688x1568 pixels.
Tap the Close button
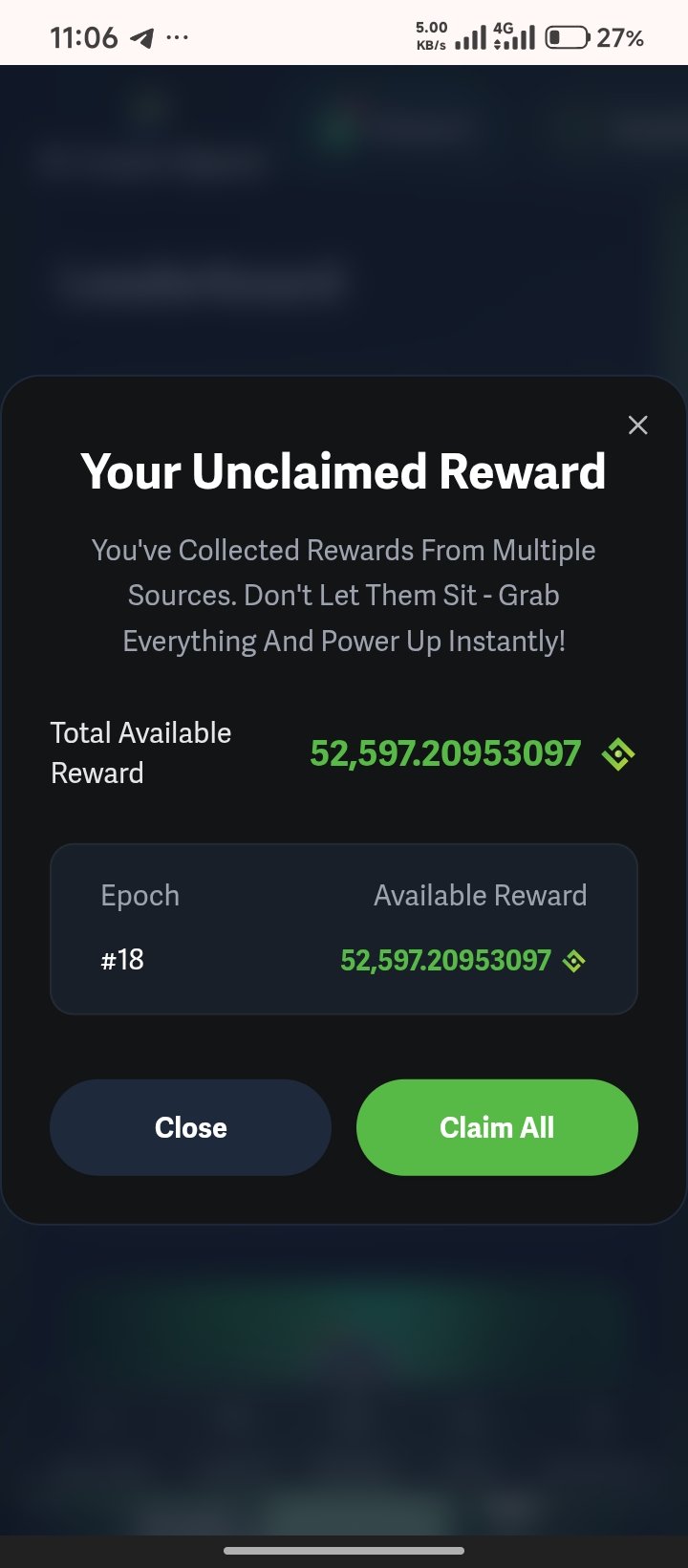pyautogui.click(x=190, y=1127)
